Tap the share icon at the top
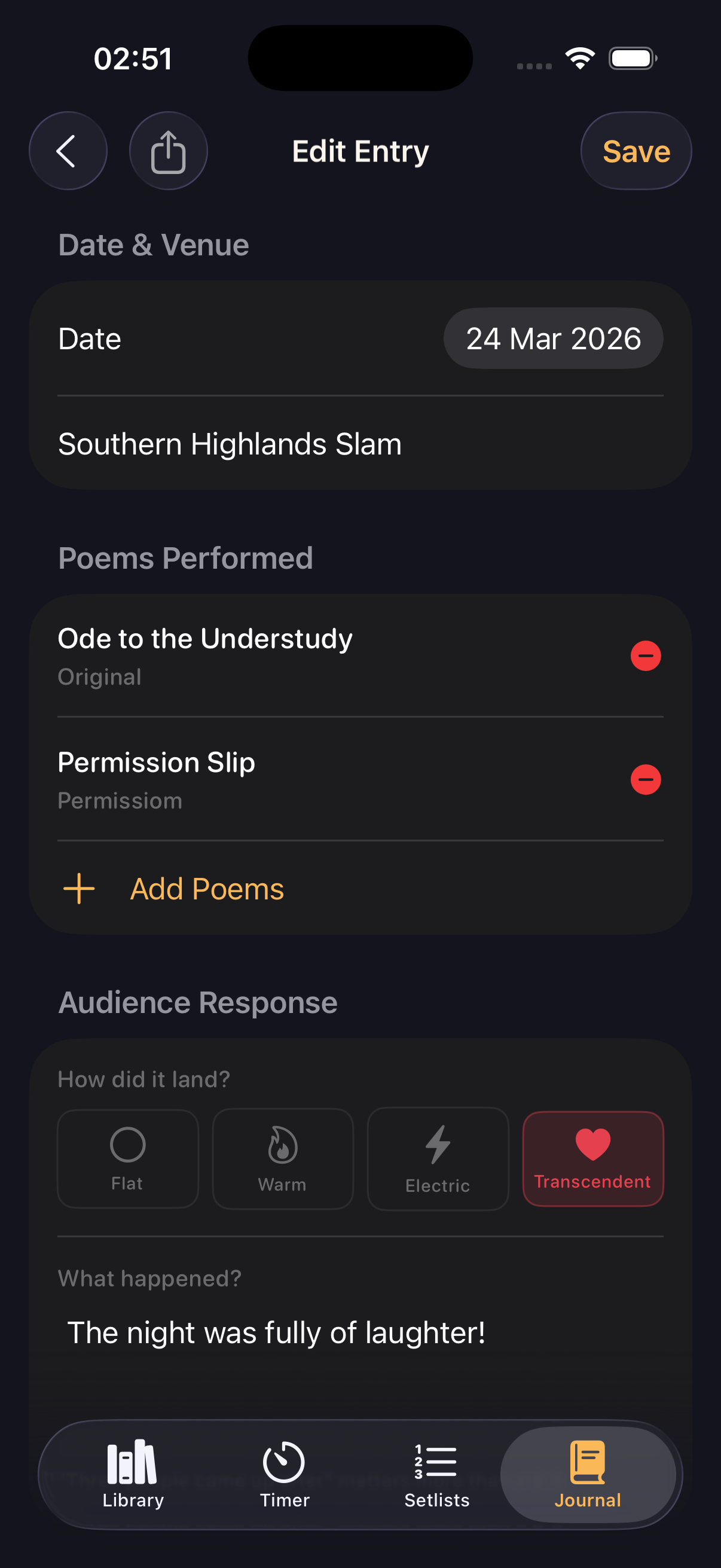721x1568 pixels. click(x=169, y=150)
